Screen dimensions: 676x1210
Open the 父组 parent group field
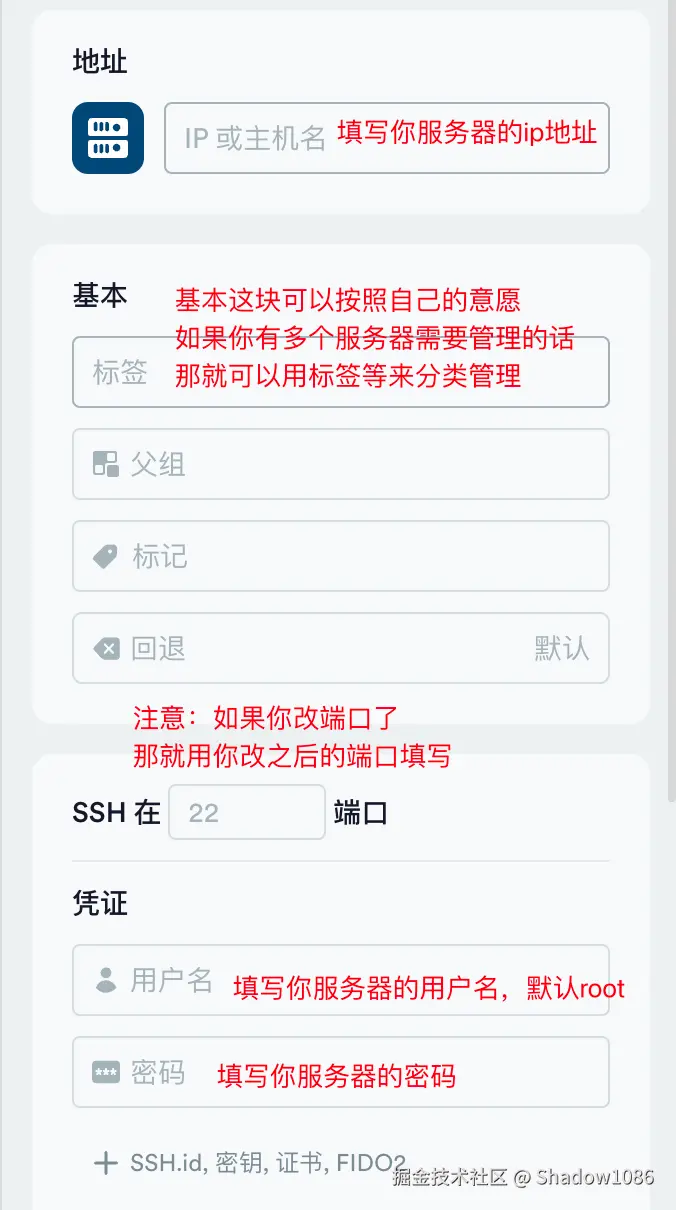click(x=340, y=464)
